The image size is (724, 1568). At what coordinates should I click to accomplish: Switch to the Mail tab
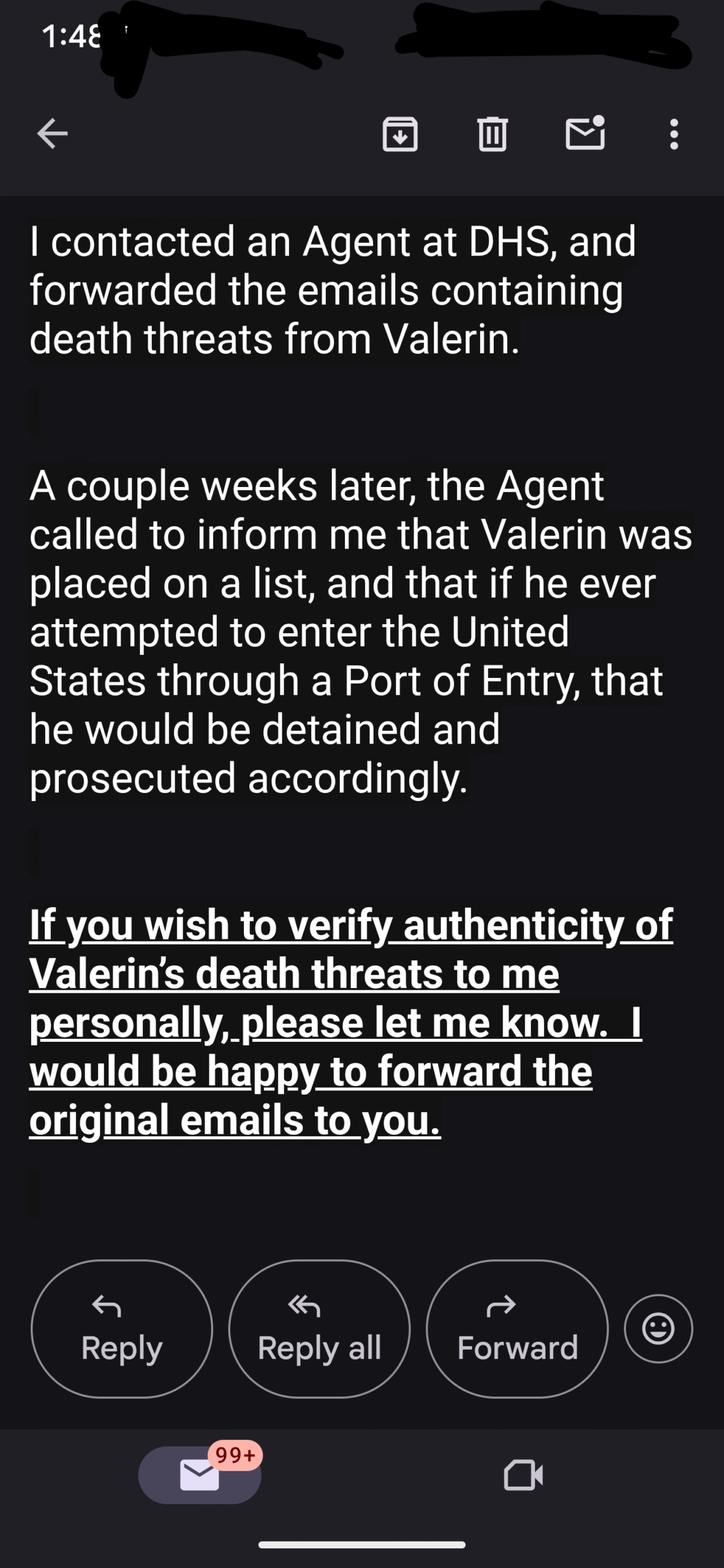tap(200, 1474)
